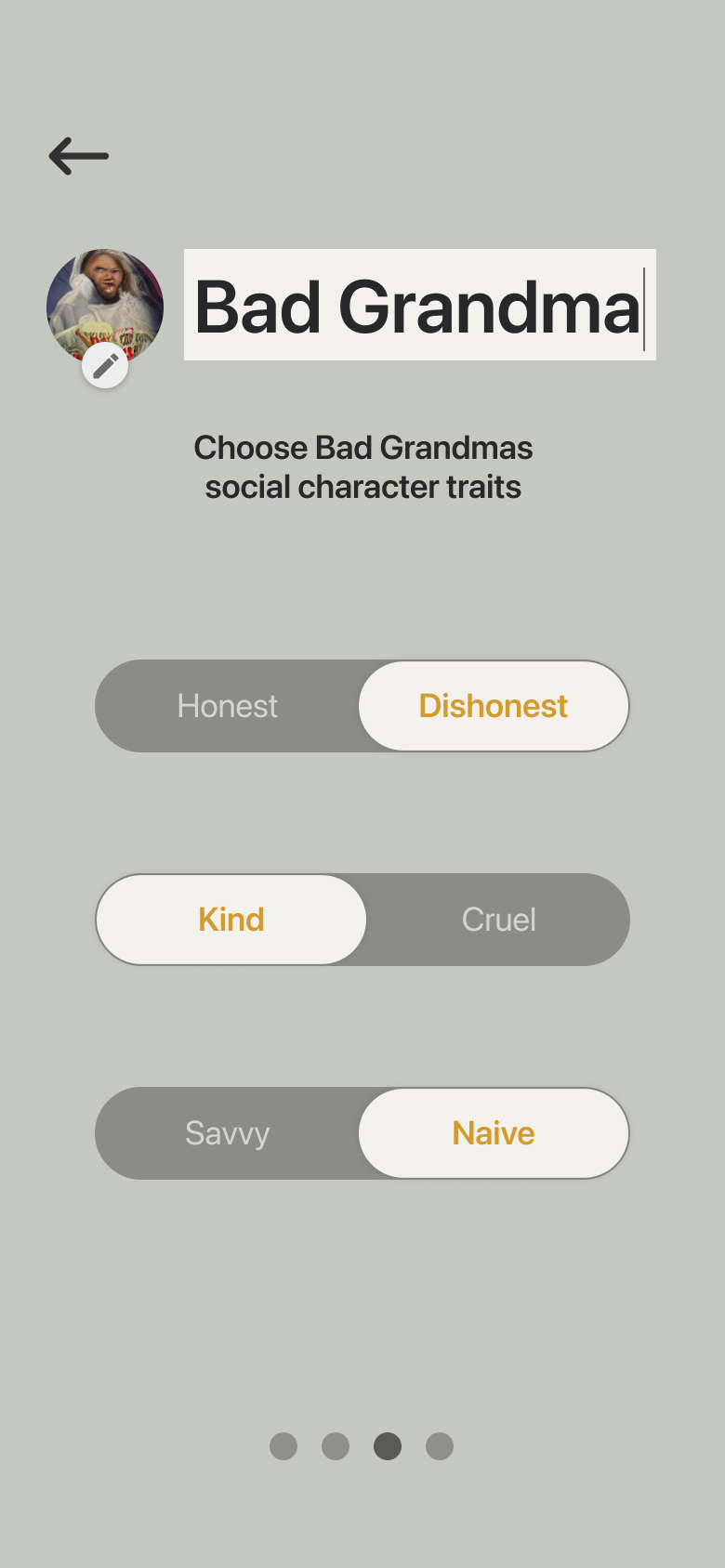725x1568 pixels.
Task: Choose the Kind trait
Action: [231, 920]
